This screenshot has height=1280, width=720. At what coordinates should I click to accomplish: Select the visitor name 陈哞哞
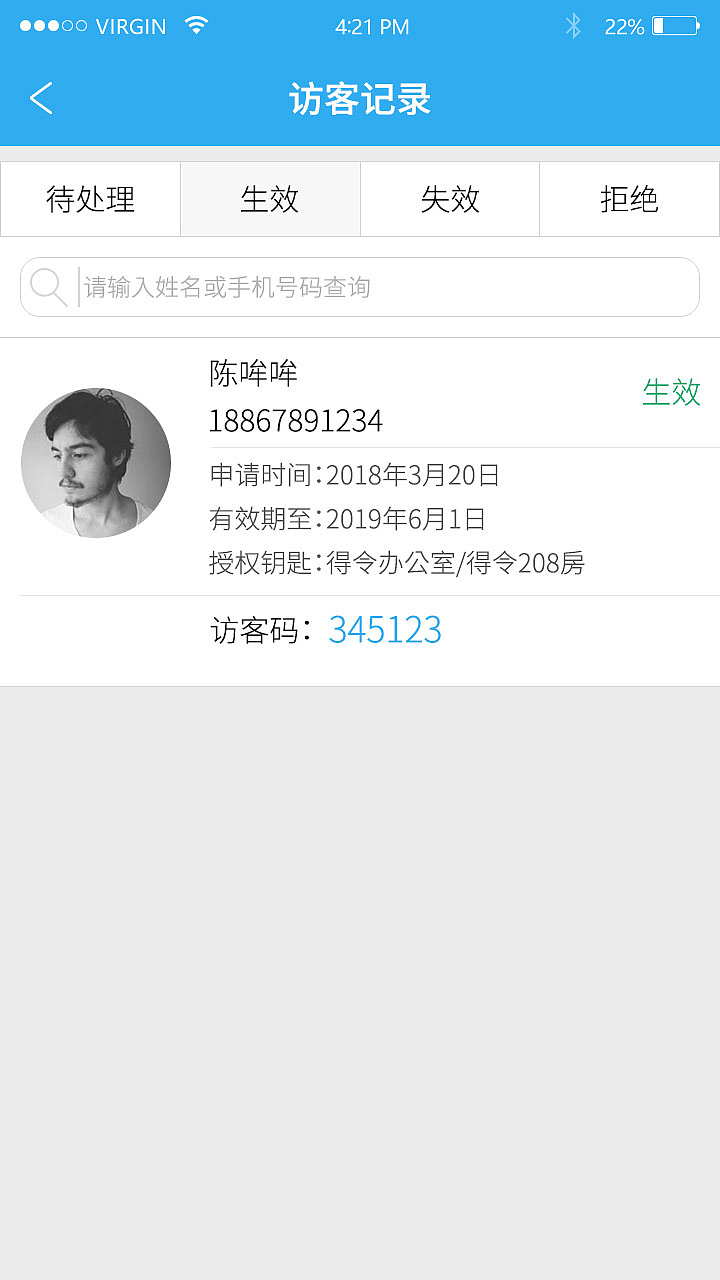coord(252,372)
